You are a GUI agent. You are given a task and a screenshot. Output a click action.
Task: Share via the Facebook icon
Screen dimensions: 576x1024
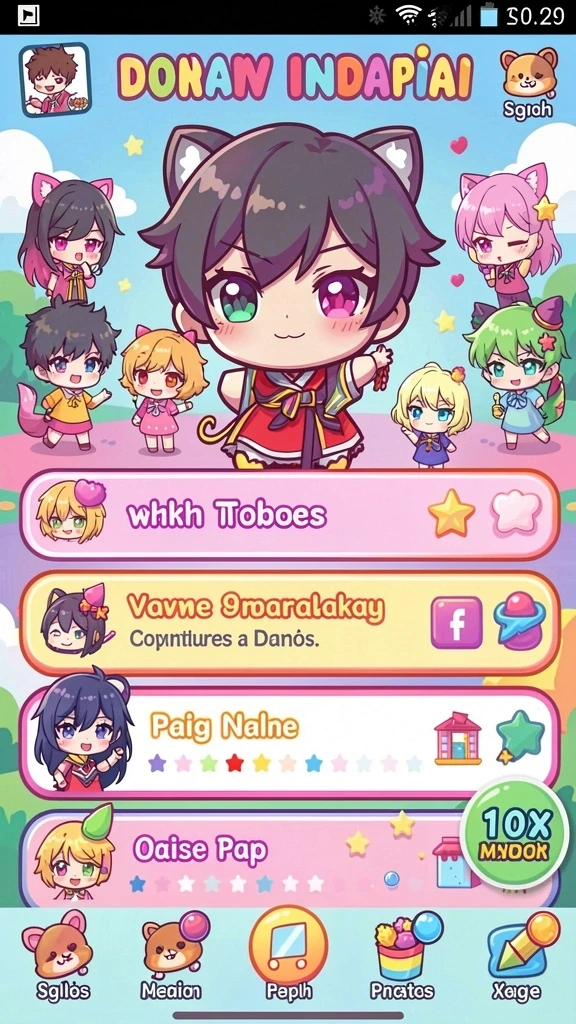tap(456, 622)
